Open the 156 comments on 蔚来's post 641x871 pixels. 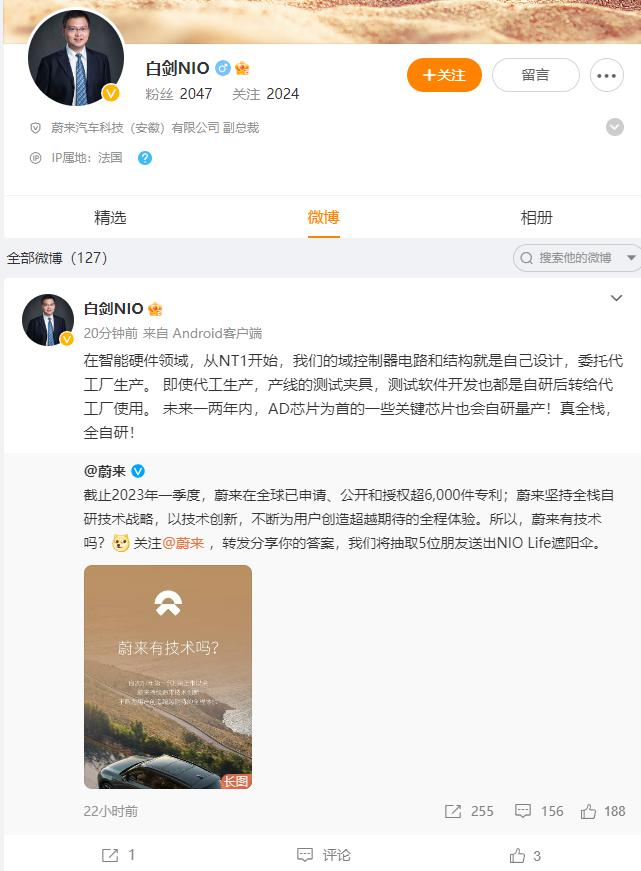[x=539, y=811]
